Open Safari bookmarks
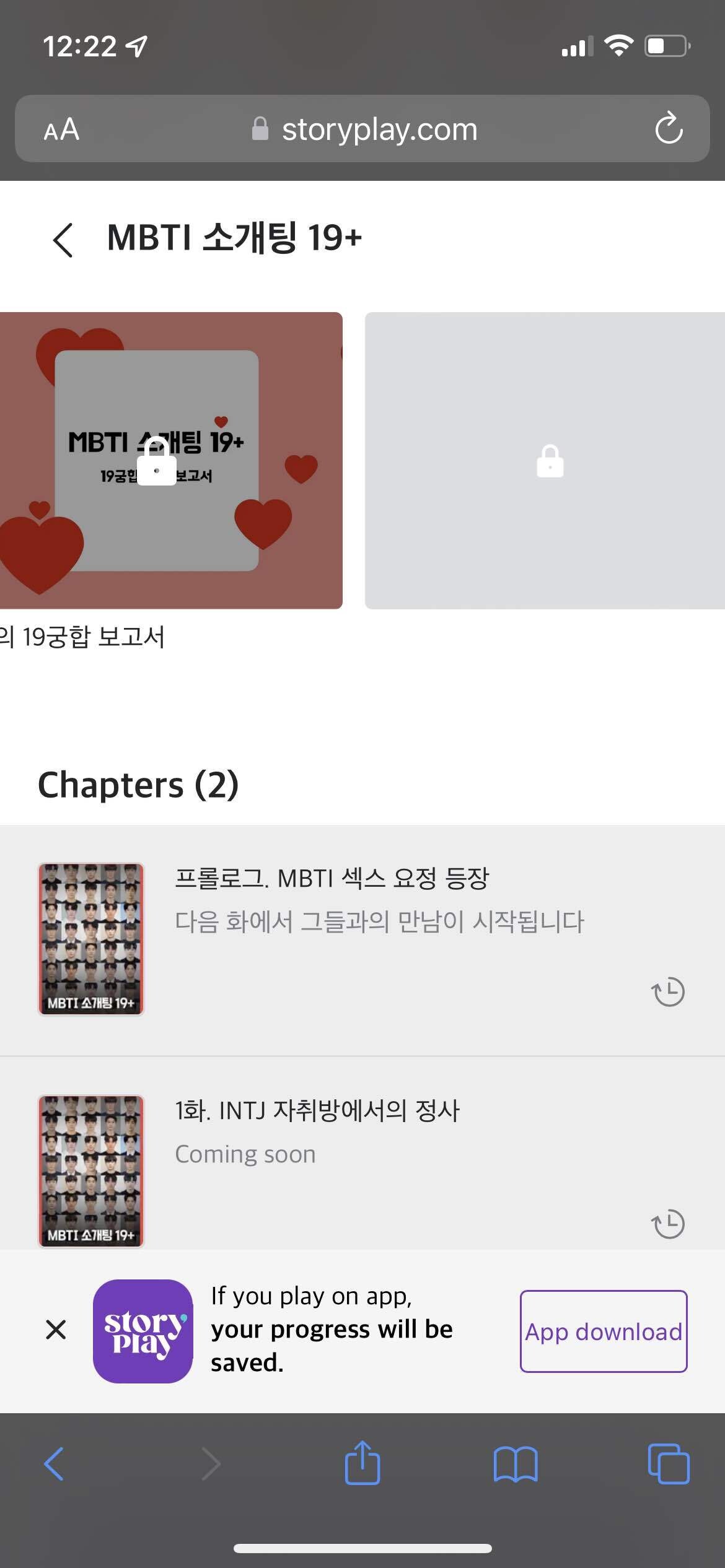This screenshot has width=725, height=1568. click(515, 1464)
